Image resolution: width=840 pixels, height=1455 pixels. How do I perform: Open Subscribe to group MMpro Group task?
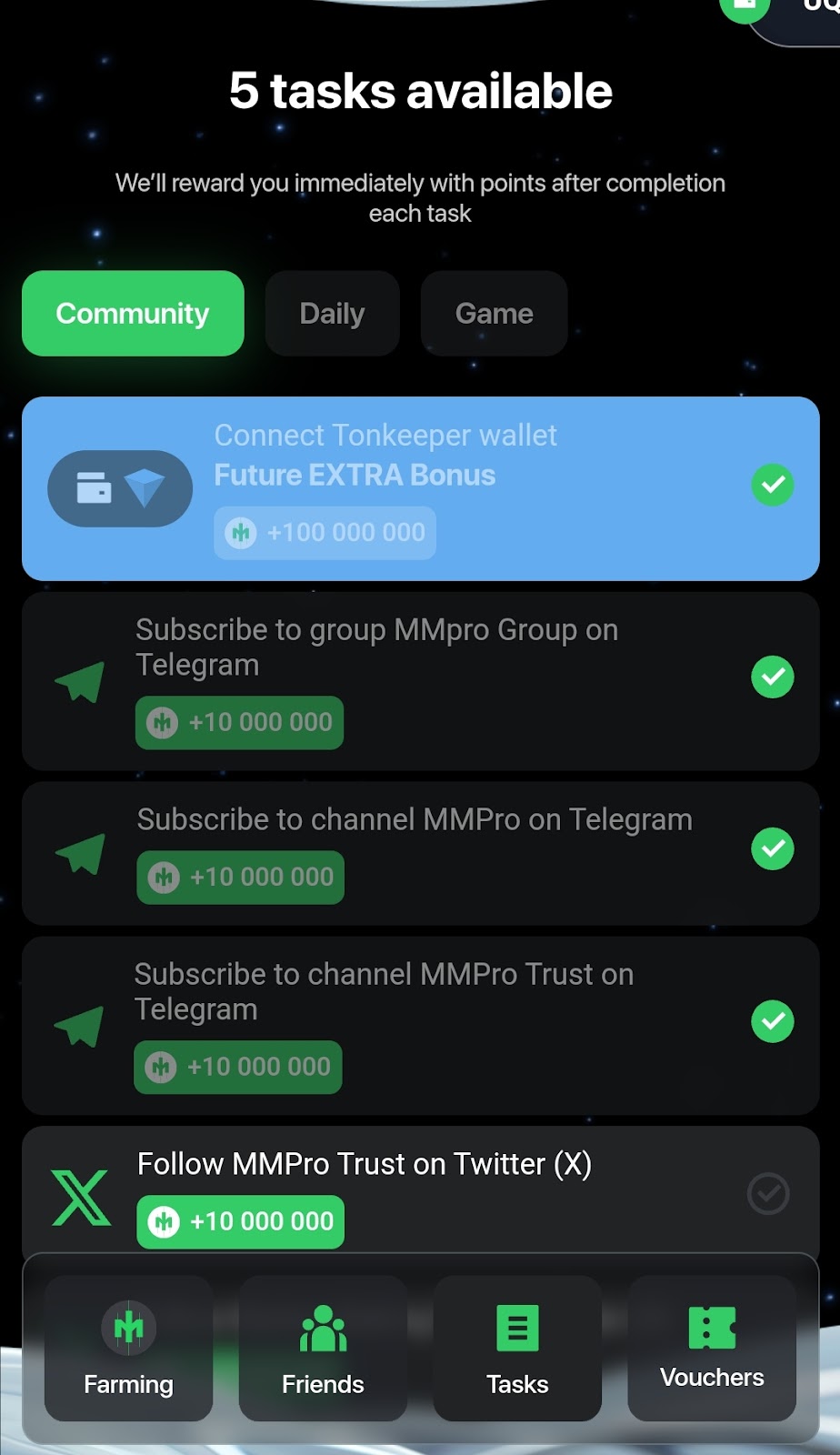tap(421, 681)
